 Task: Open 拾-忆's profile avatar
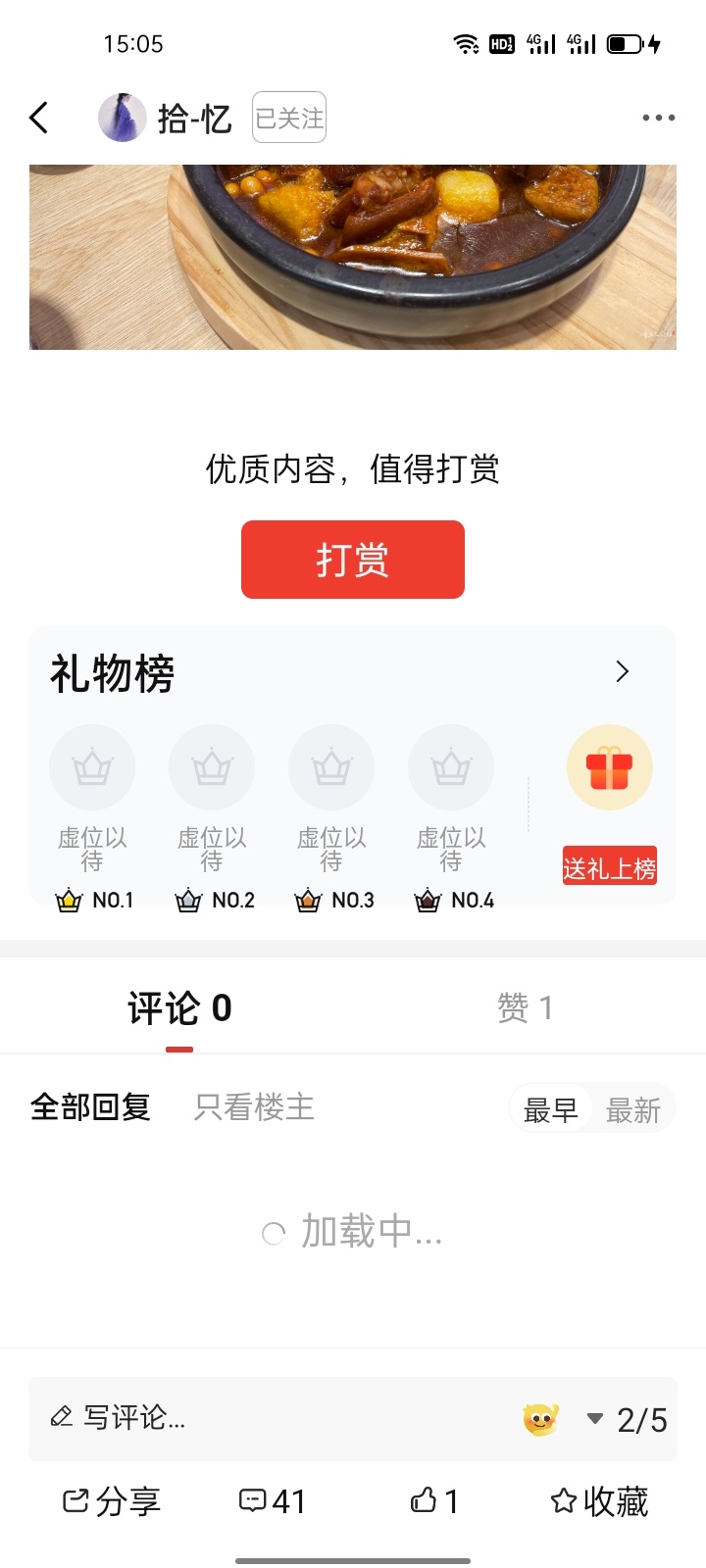122,118
